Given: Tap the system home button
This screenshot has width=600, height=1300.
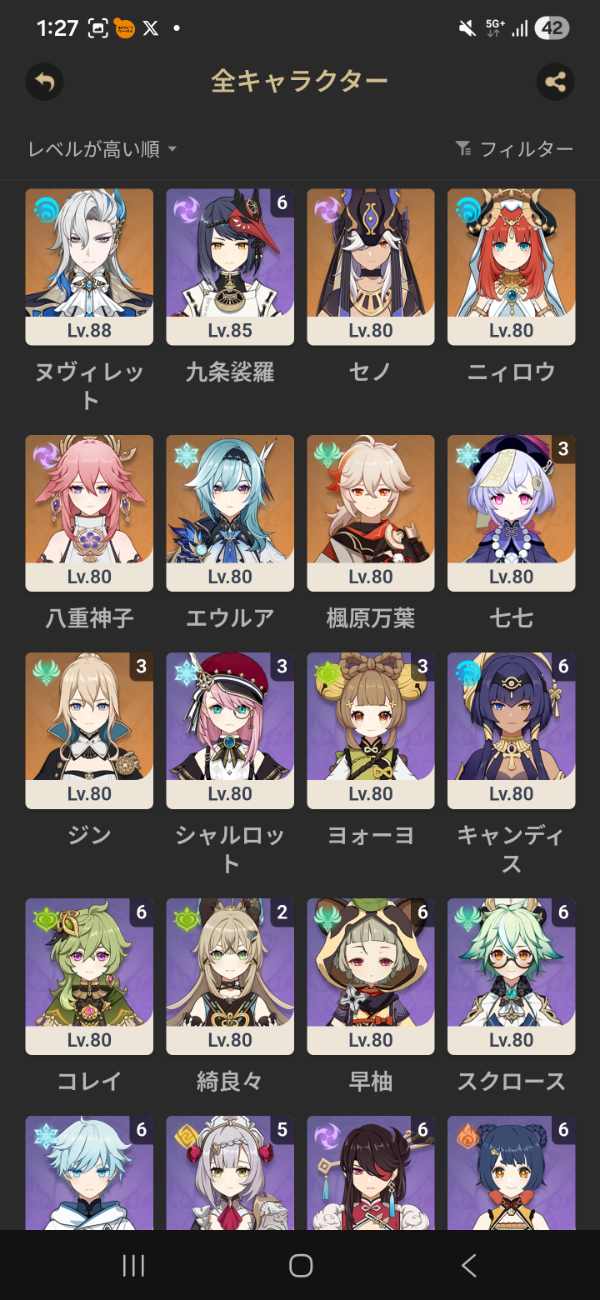Looking at the screenshot, I should [300, 1265].
